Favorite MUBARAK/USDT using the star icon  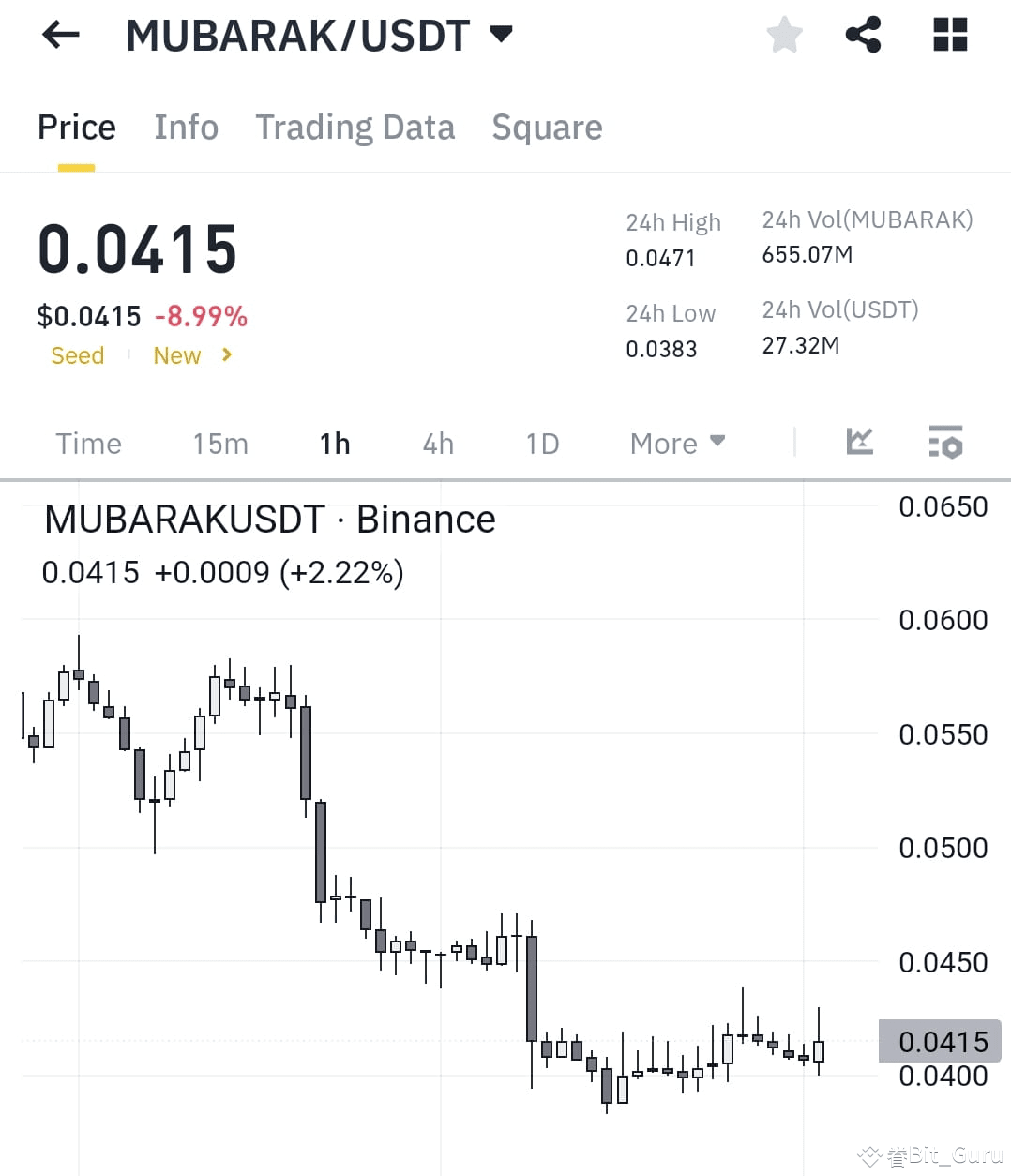click(x=784, y=34)
